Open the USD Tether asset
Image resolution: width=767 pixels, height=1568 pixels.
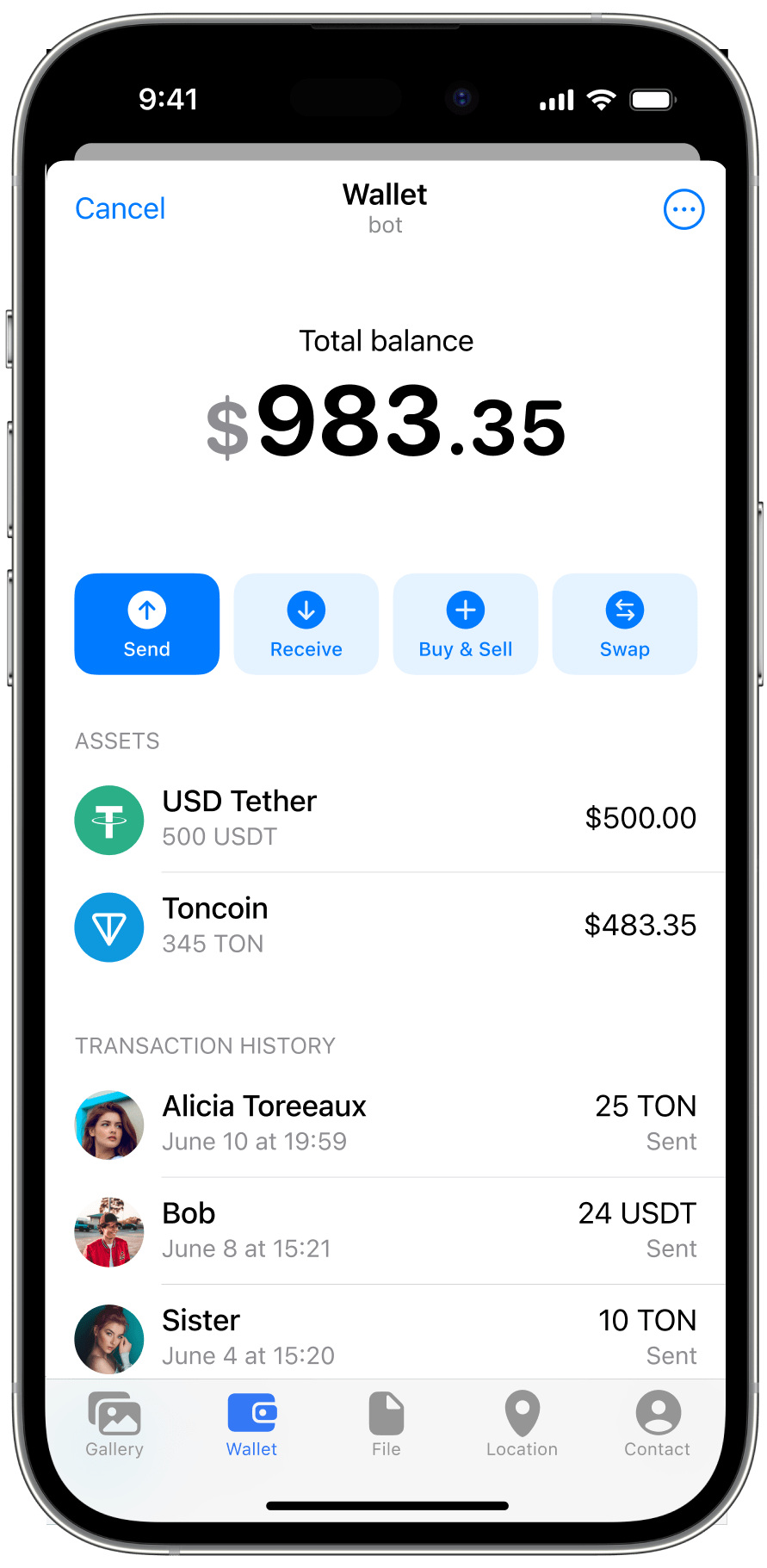(386, 819)
